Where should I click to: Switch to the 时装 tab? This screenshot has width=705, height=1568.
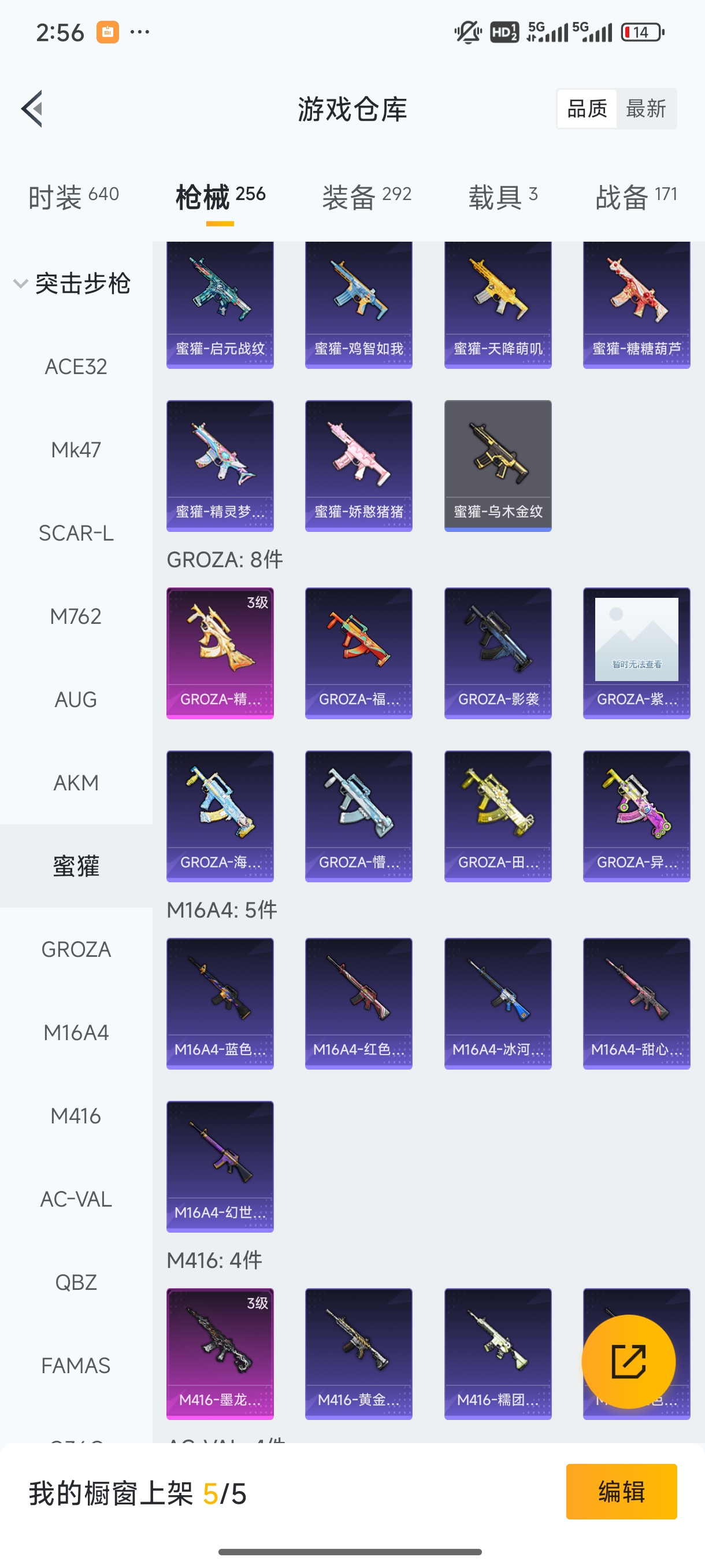[x=73, y=197]
